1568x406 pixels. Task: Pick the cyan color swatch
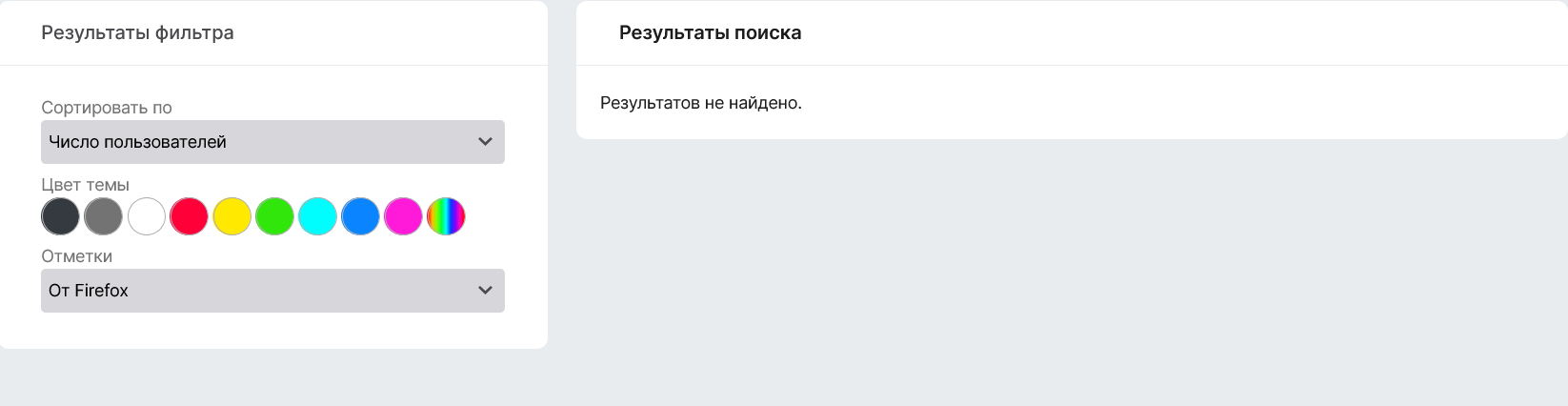317,216
